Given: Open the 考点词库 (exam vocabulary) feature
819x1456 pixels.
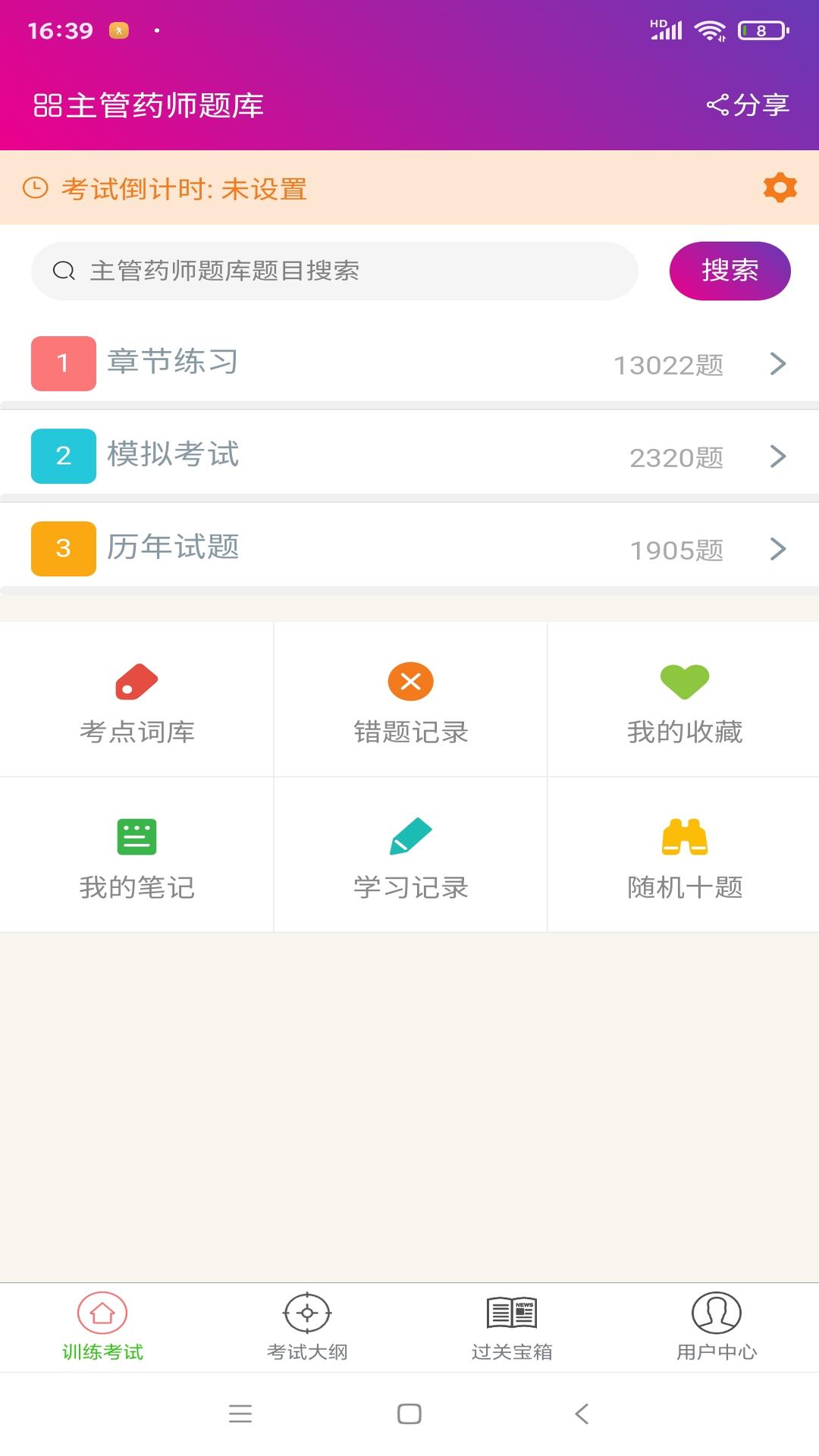Looking at the screenshot, I should [x=136, y=701].
